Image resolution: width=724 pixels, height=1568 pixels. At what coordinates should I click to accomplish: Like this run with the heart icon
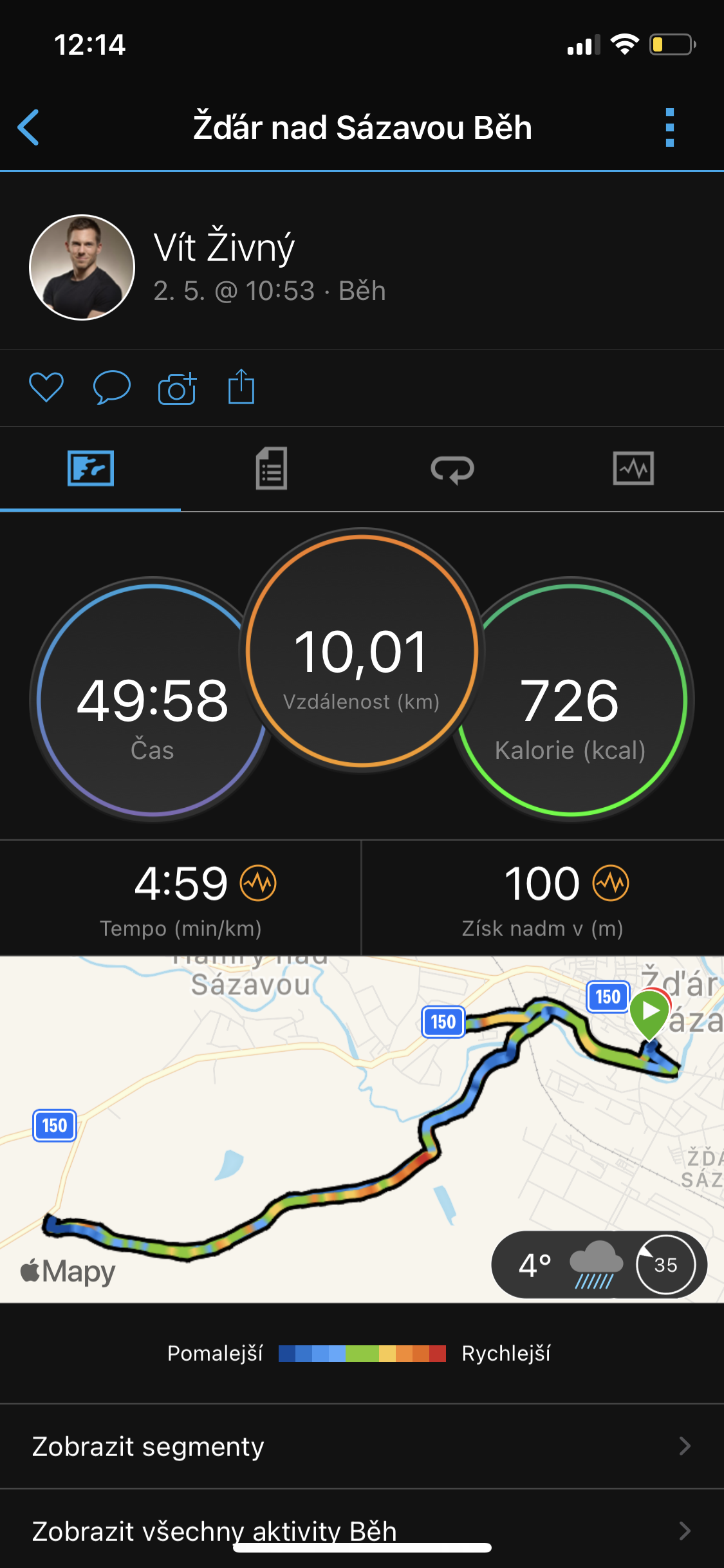[46, 387]
